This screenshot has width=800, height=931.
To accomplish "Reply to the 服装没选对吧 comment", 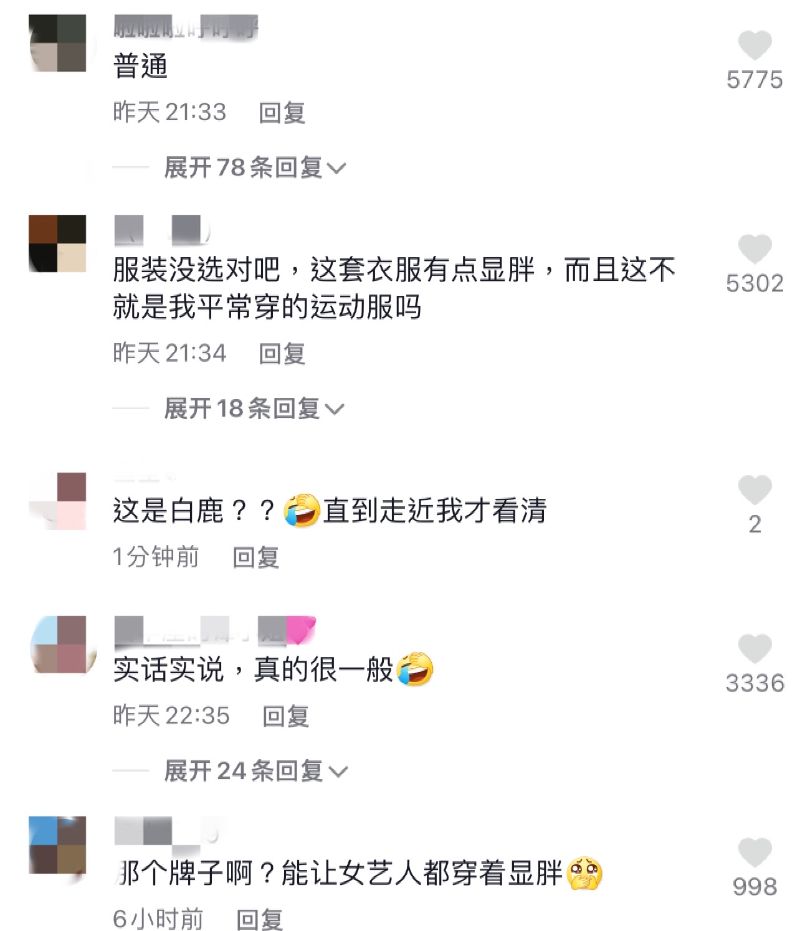I will pyautogui.click(x=282, y=353).
